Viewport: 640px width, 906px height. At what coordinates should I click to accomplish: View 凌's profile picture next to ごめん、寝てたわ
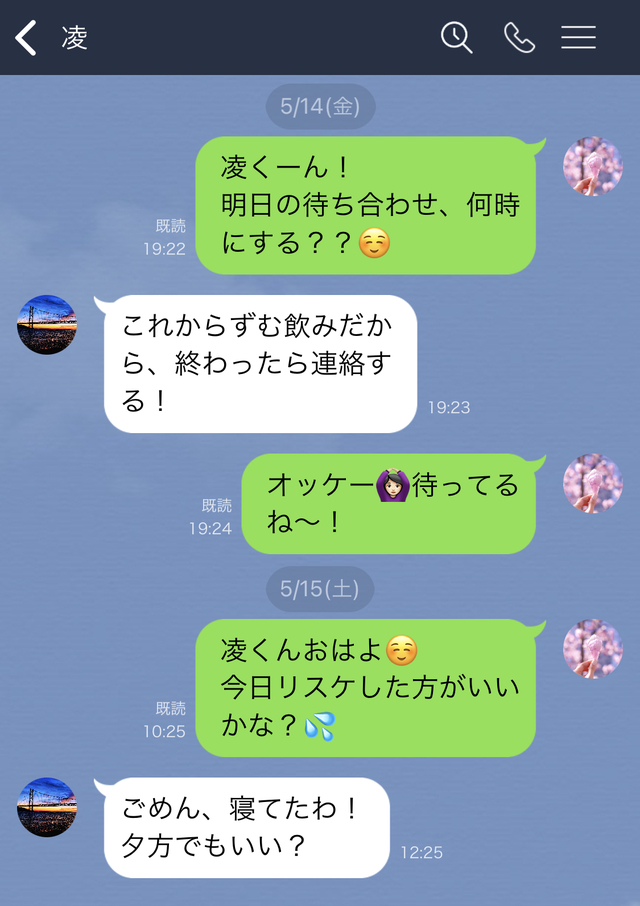[47, 808]
